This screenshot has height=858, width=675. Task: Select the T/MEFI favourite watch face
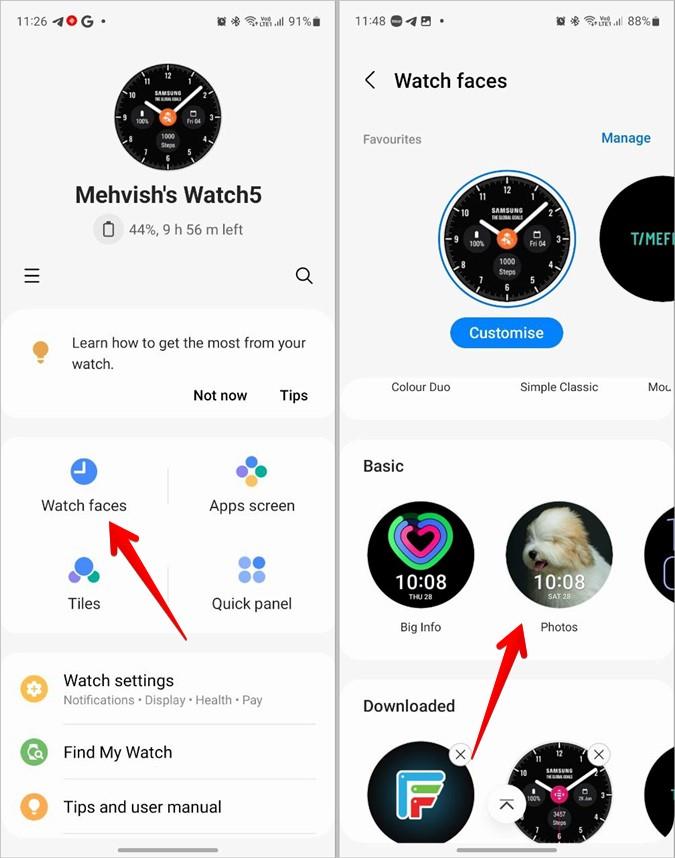click(640, 239)
